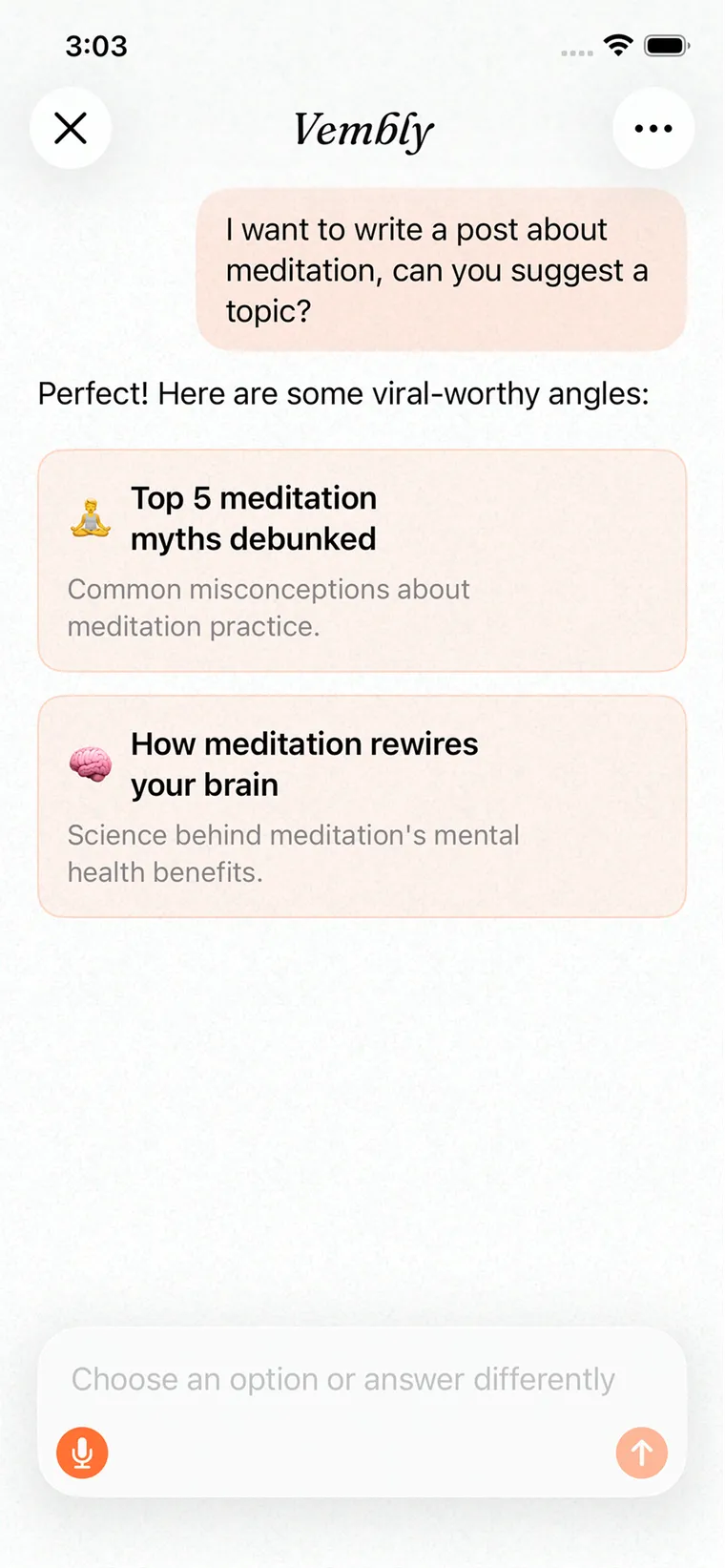Tap the mental health benefits description

pos(293,852)
